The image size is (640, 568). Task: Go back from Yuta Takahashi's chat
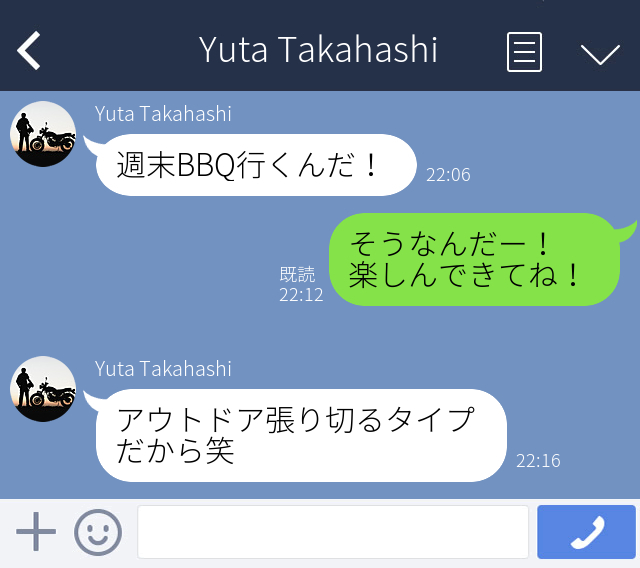[29, 50]
